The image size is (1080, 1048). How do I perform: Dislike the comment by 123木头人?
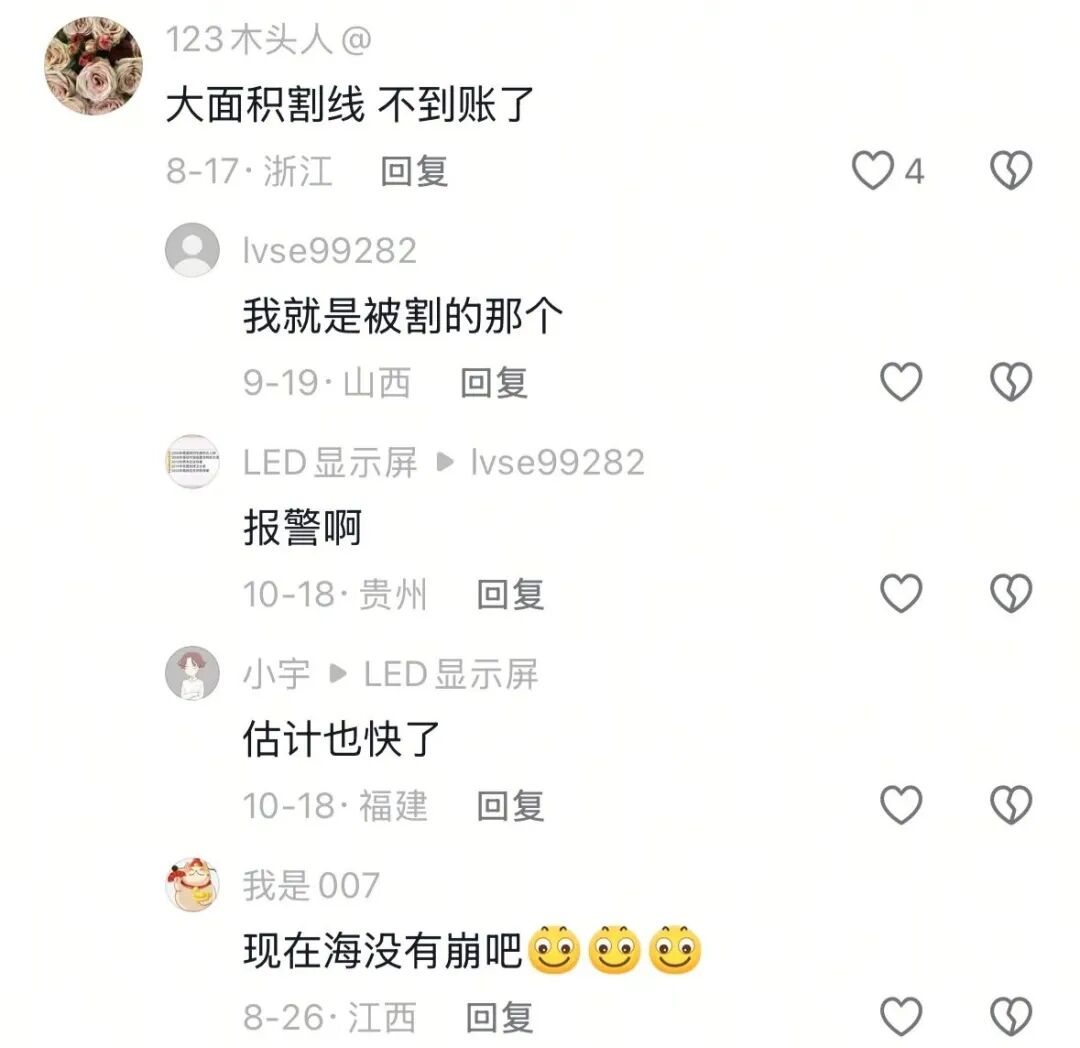(x=1010, y=171)
